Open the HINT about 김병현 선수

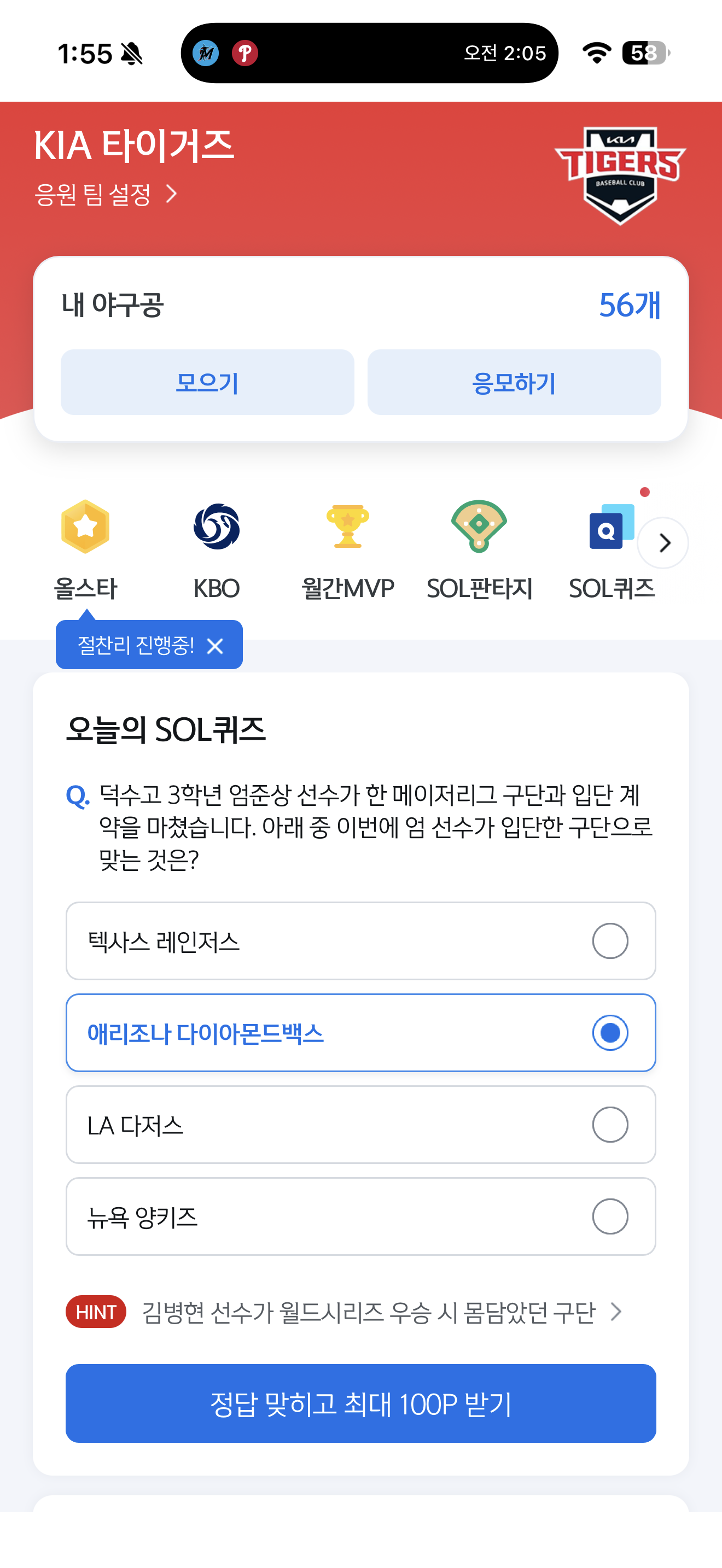pos(345,1312)
